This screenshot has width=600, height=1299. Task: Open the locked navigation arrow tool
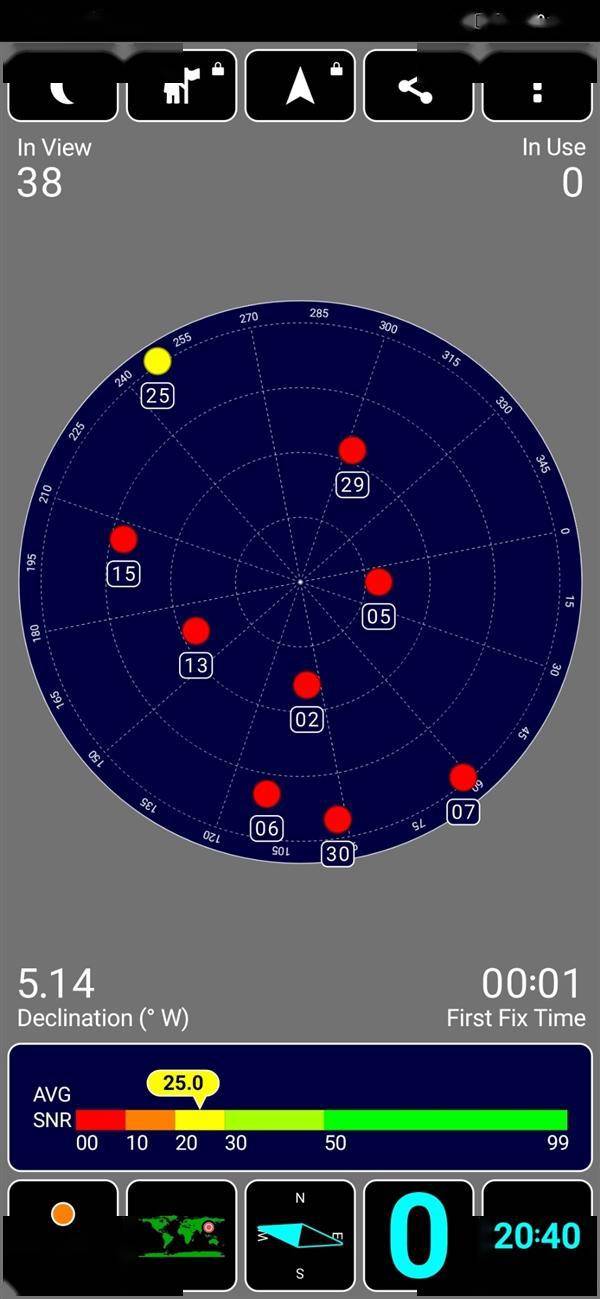click(x=300, y=87)
